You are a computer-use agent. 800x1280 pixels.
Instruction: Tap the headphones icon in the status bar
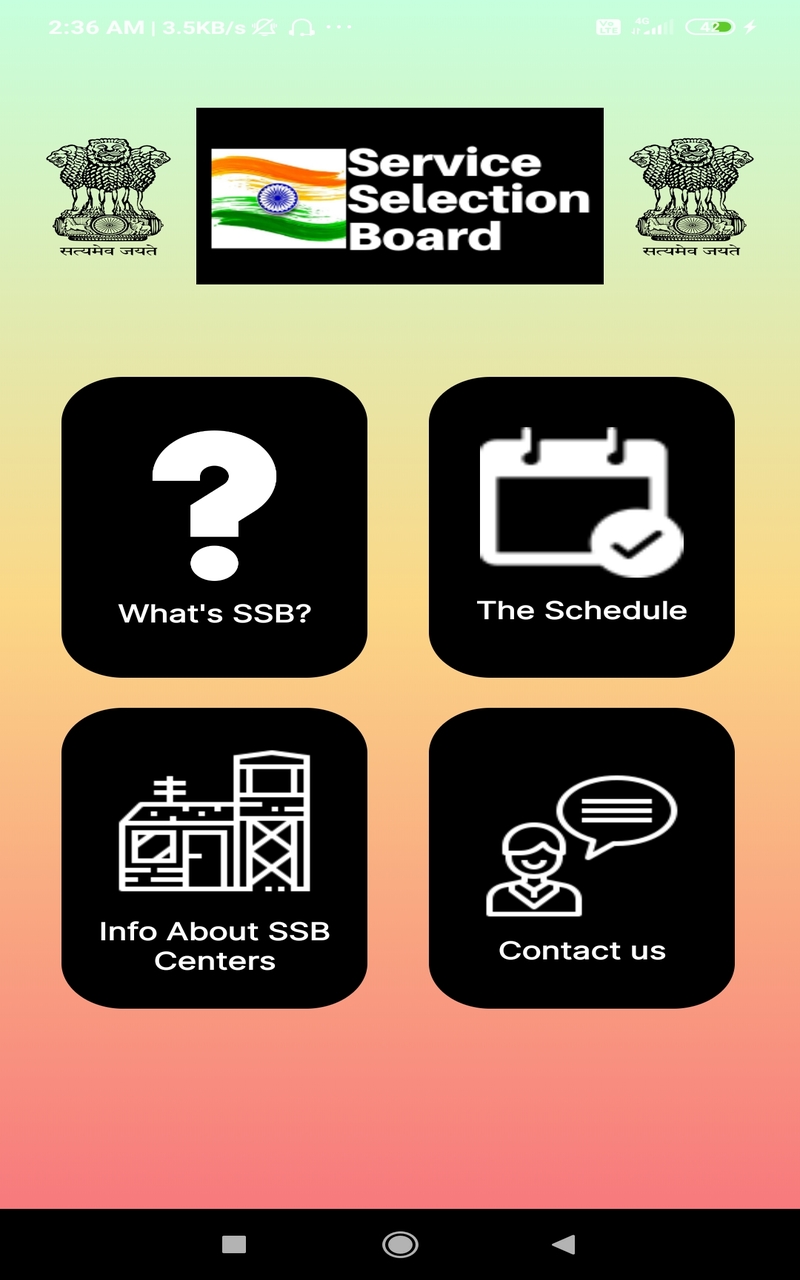299,27
